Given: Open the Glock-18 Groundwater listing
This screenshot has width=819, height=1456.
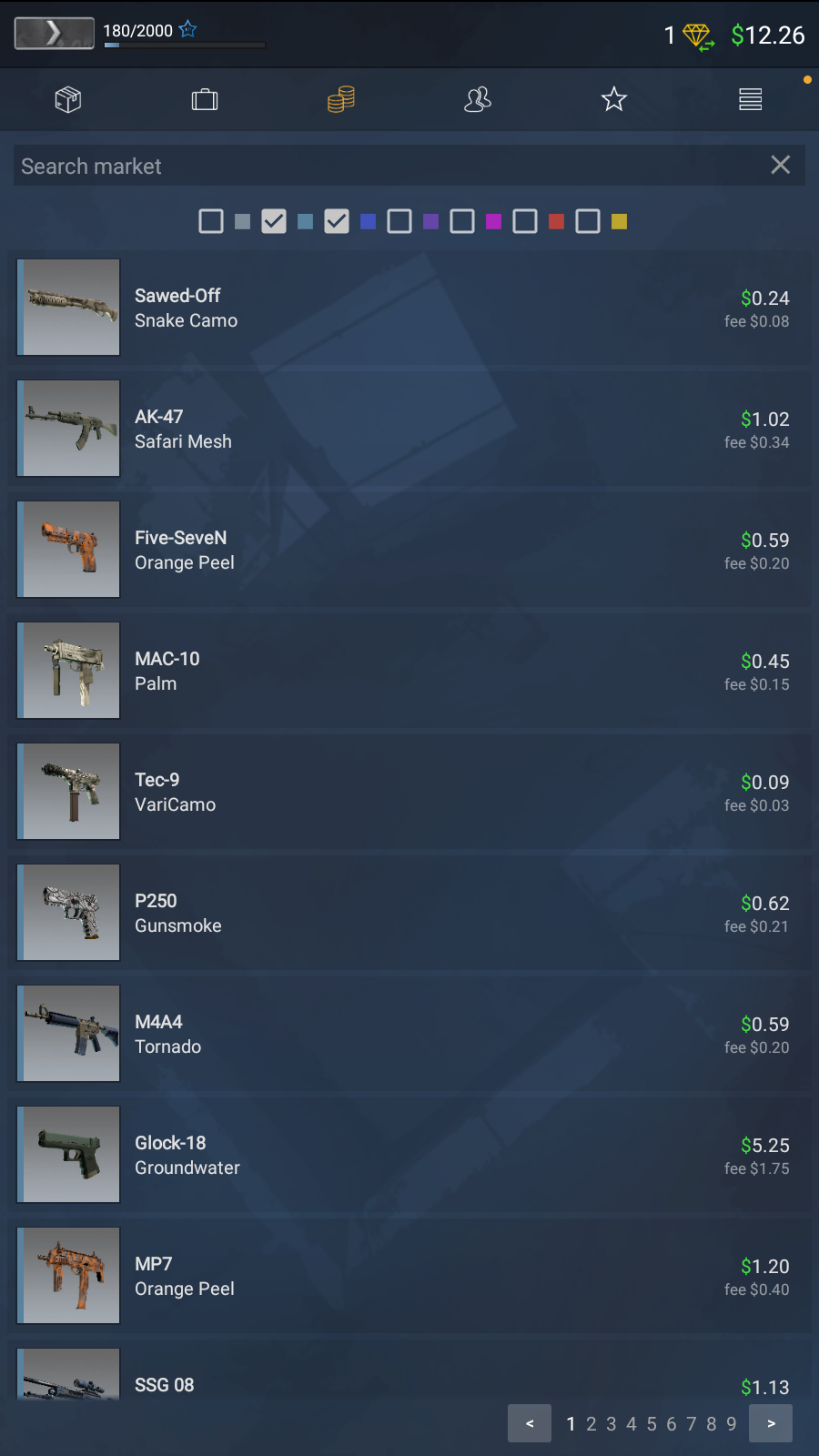Looking at the screenshot, I should click(x=409, y=1155).
